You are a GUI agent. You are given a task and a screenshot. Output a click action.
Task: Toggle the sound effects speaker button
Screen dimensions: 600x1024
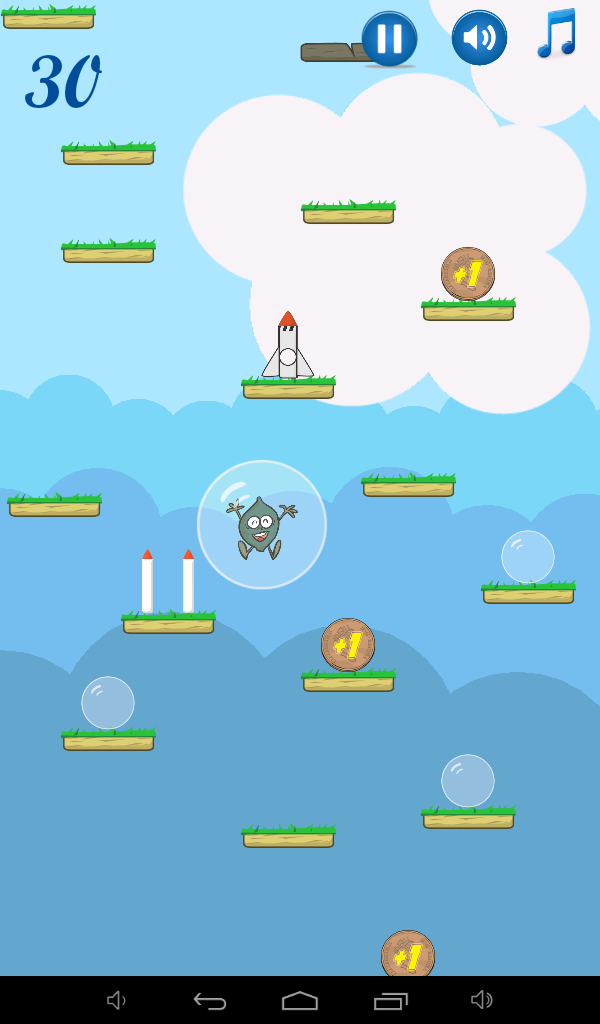click(479, 38)
